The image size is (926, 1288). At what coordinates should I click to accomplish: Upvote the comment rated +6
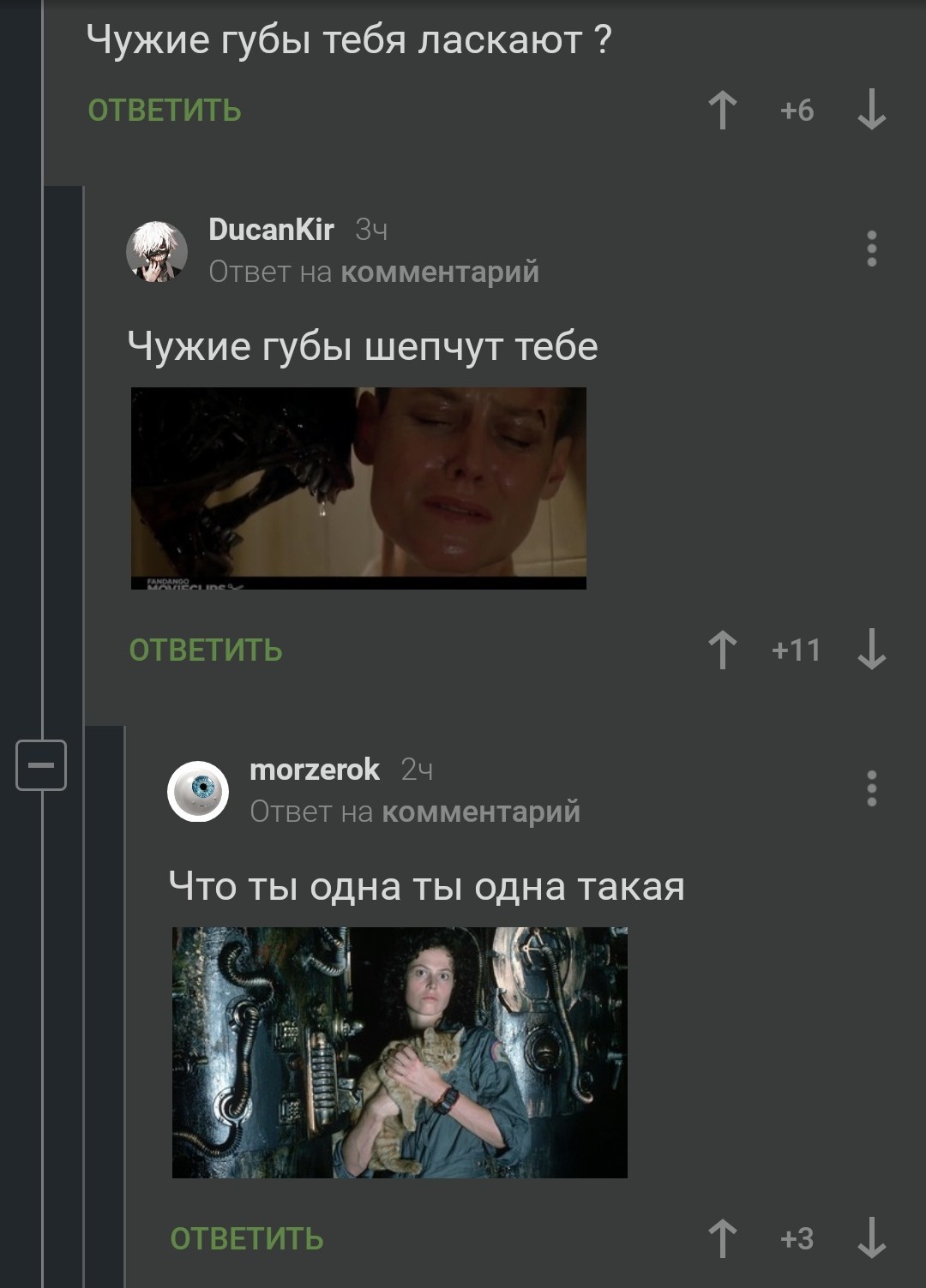pos(722,111)
